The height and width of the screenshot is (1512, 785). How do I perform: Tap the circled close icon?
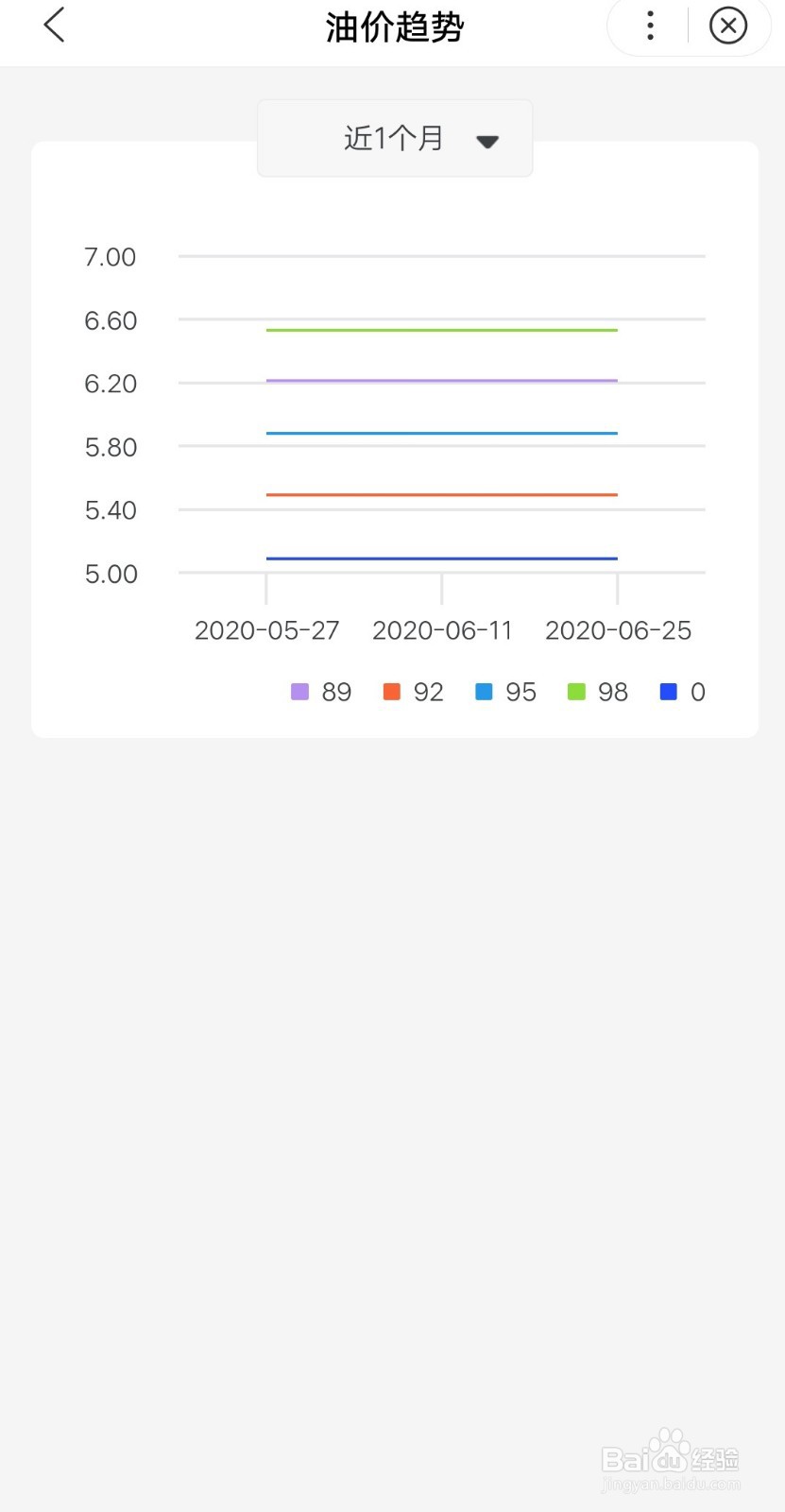point(727,26)
